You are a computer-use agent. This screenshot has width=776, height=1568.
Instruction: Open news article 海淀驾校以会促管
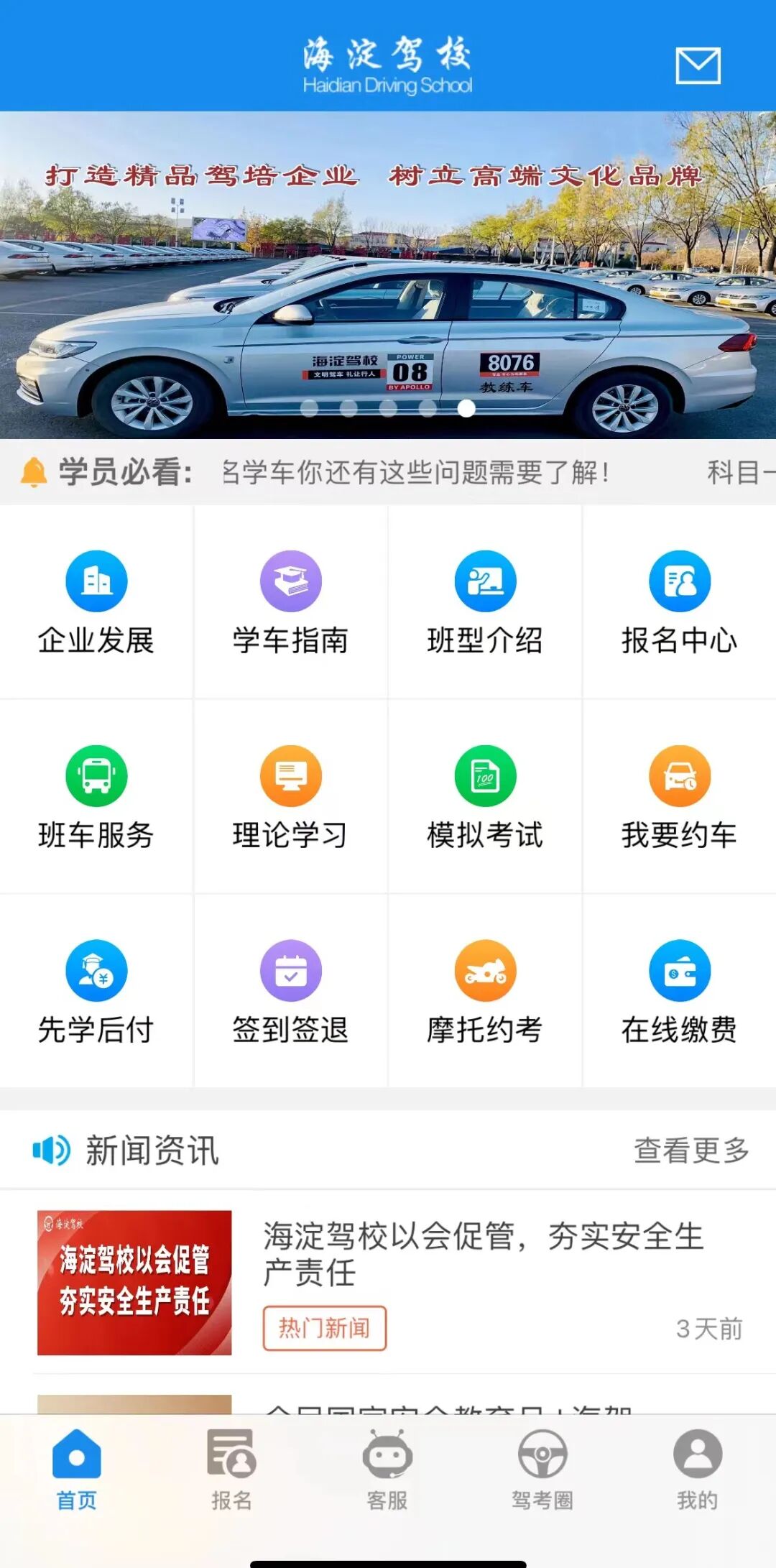pyautogui.click(x=482, y=1254)
